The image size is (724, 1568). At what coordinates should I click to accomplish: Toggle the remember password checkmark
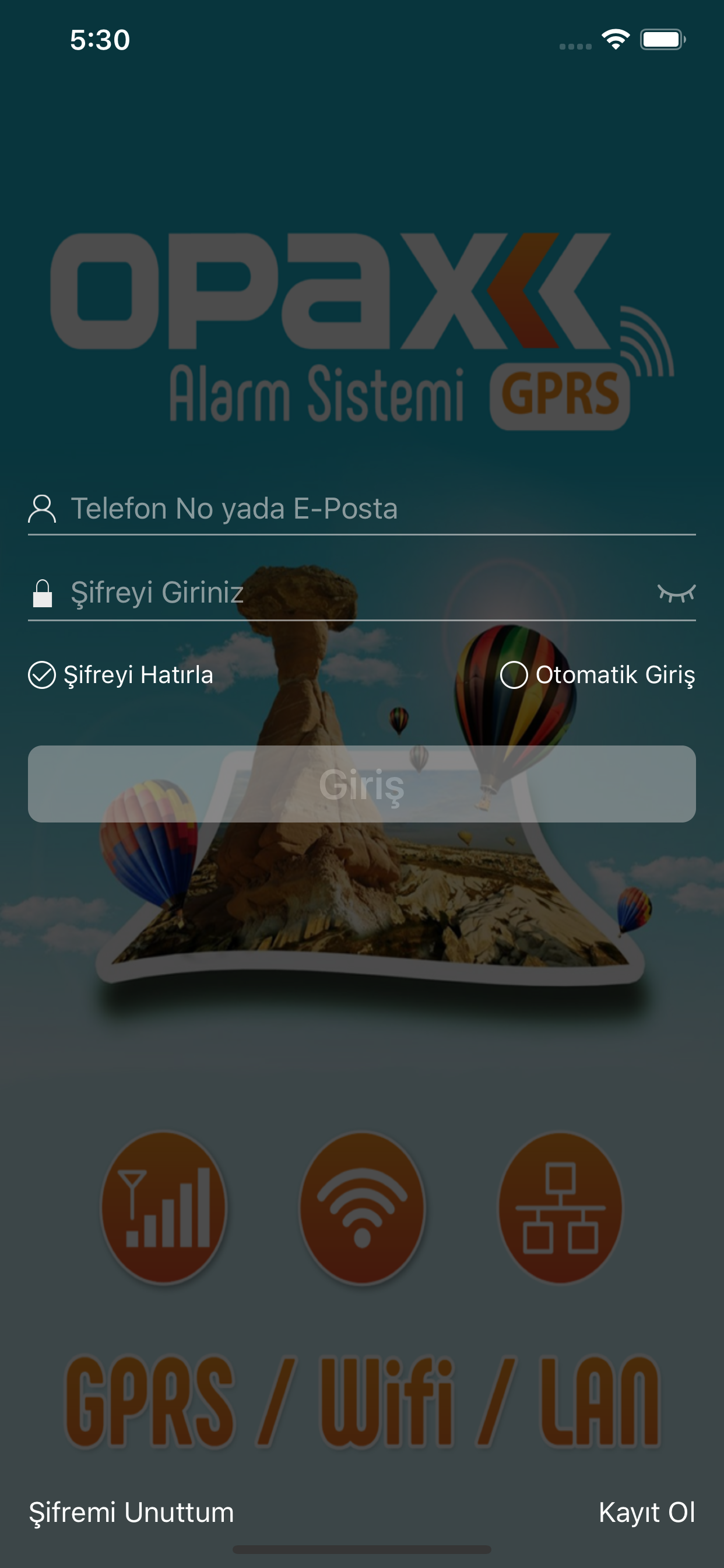[40, 674]
